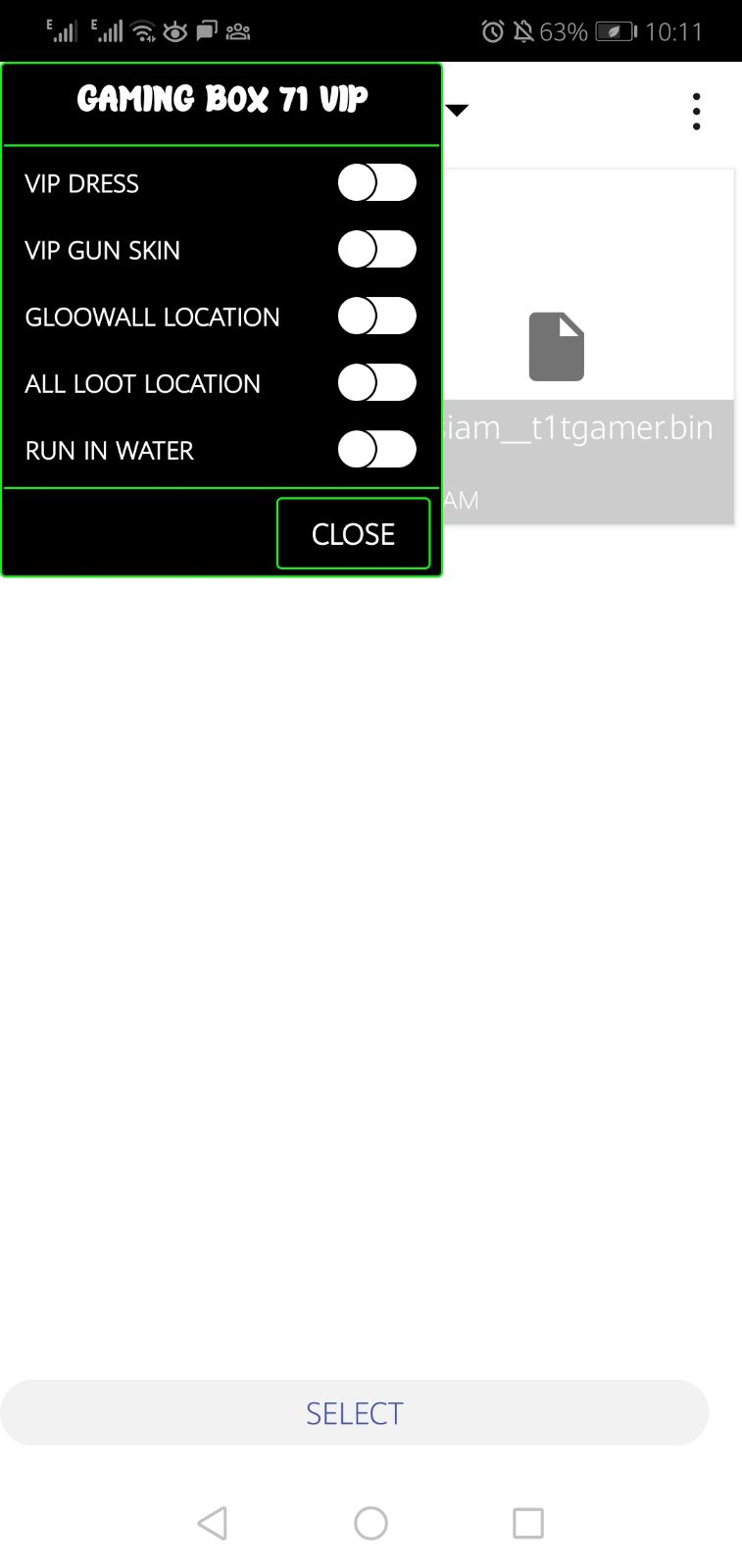Tap the SELECT button
The width and height of the screenshot is (742, 1568).
pyautogui.click(x=354, y=1412)
